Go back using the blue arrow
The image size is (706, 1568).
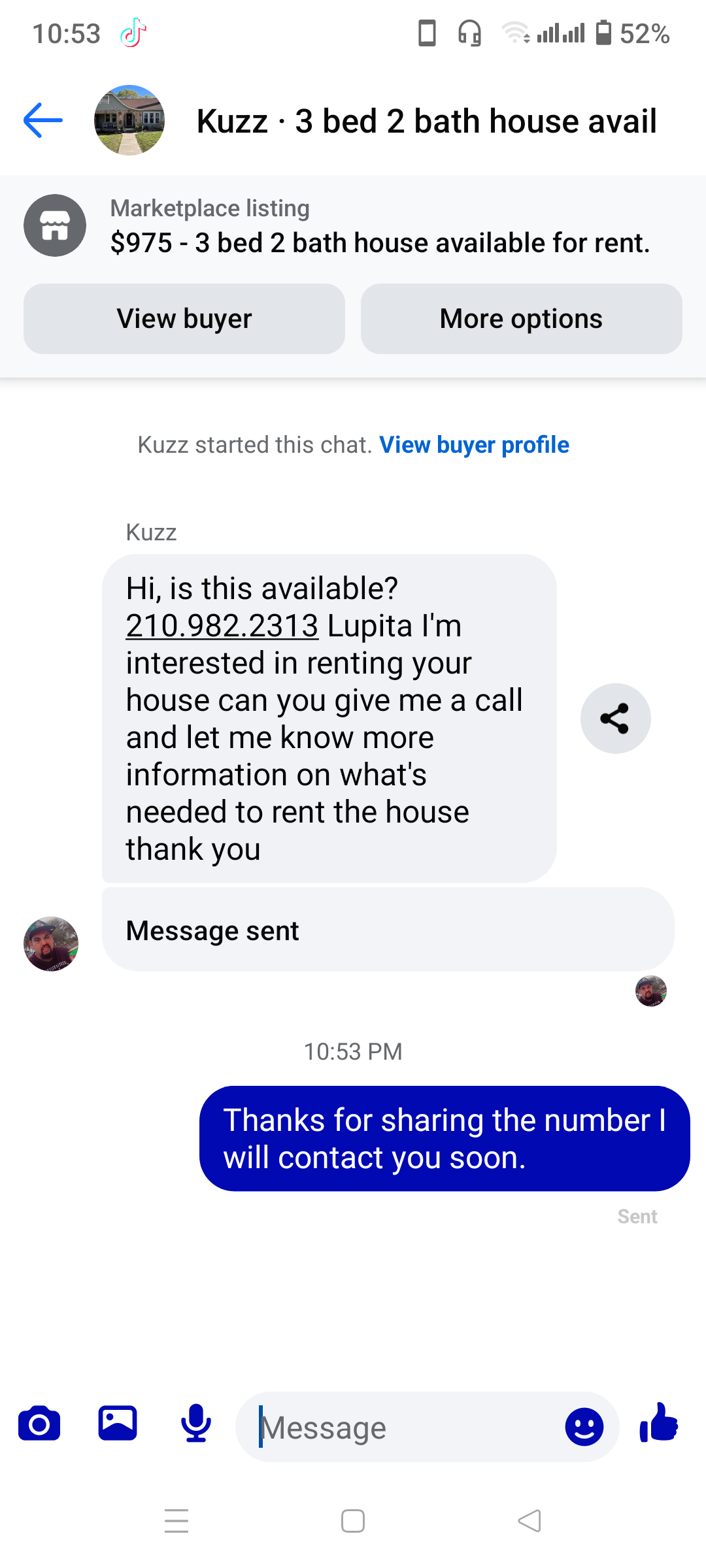(x=43, y=121)
